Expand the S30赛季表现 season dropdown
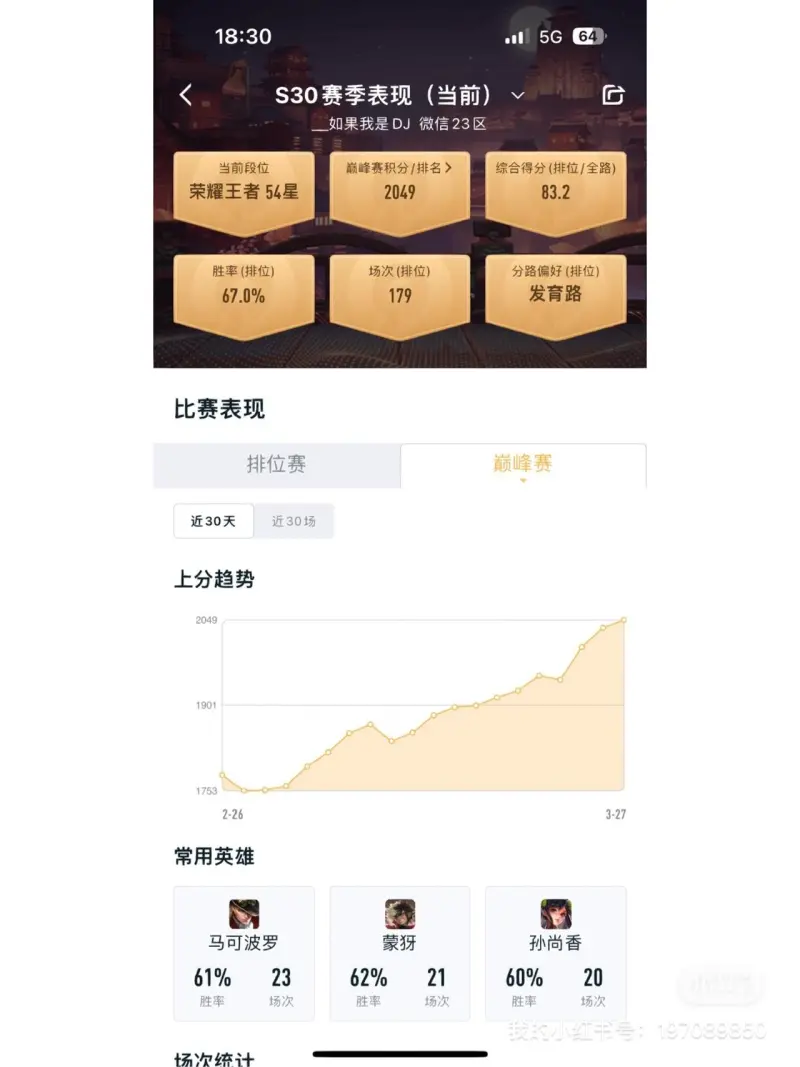Image resolution: width=800 pixels, height=1067 pixels. 517,95
